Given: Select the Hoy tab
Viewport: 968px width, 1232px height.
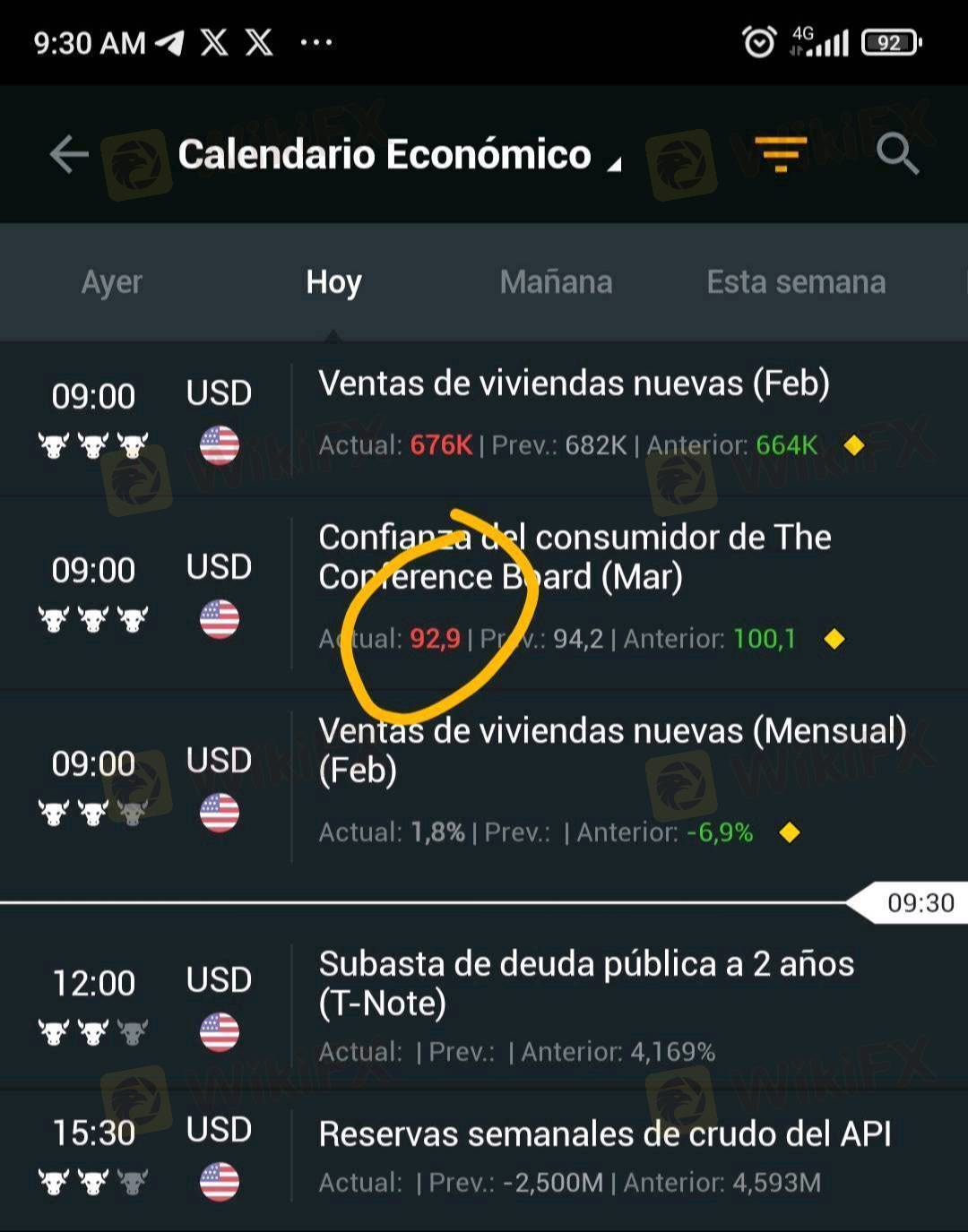Looking at the screenshot, I should click(x=333, y=282).
